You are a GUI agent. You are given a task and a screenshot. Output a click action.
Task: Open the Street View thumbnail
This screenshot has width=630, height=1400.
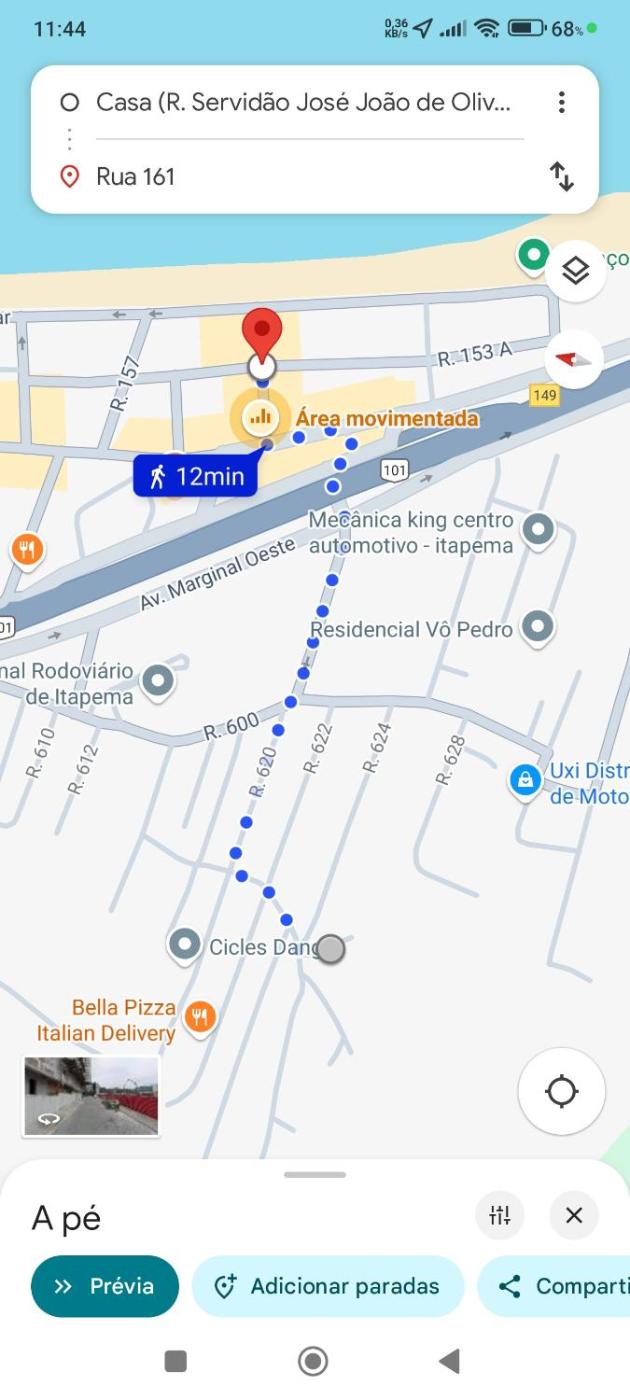91,1096
